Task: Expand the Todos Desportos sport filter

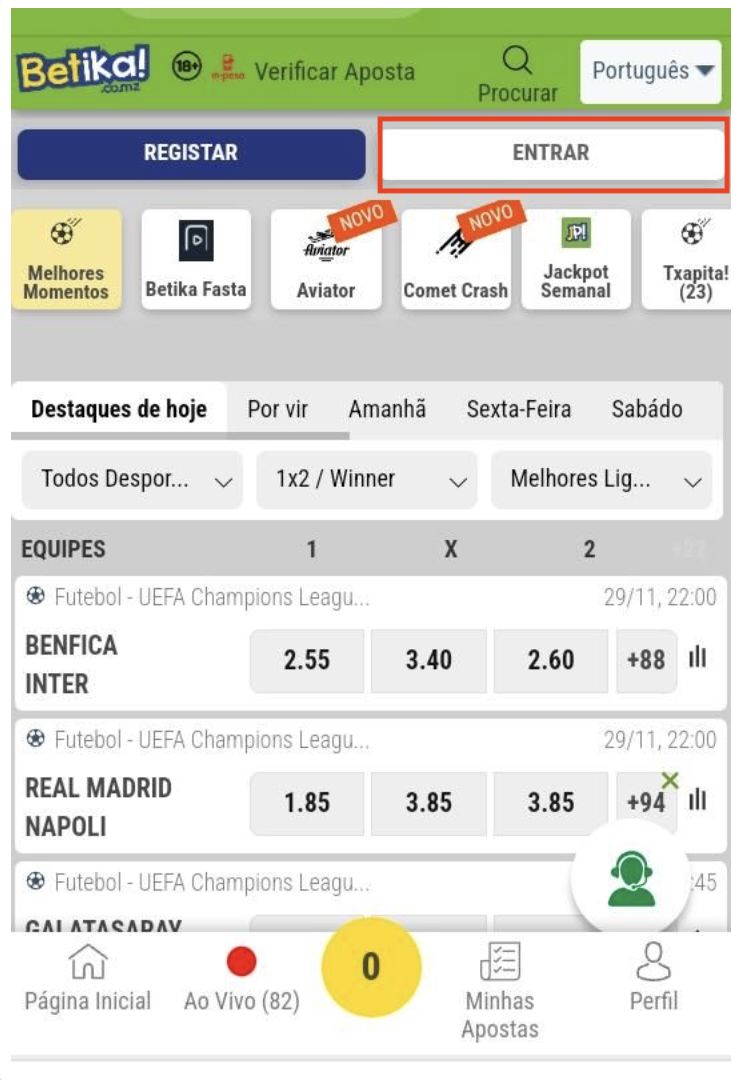Action: coord(131,479)
